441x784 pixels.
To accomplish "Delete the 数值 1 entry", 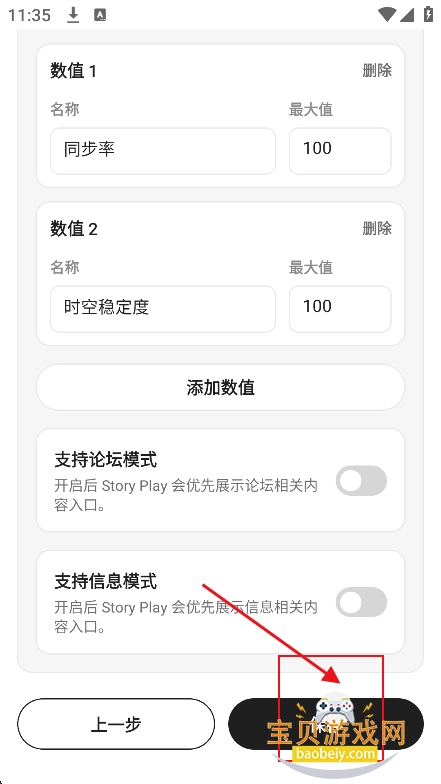I will 377,70.
